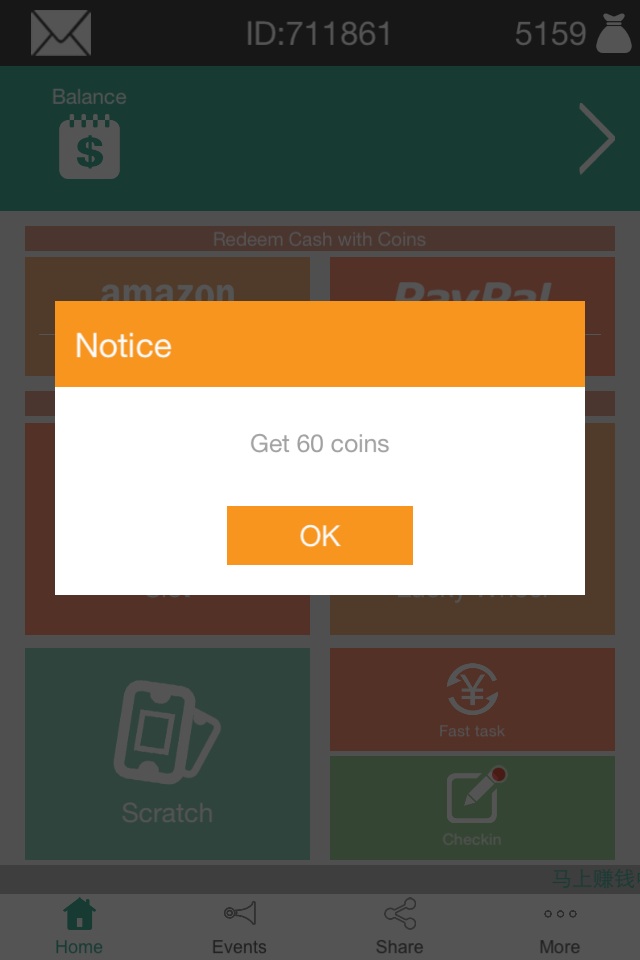Image resolution: width=640 pixels, height=960 pixels.
Task: Open the coin bag total
Action: (x=573, y=34)
